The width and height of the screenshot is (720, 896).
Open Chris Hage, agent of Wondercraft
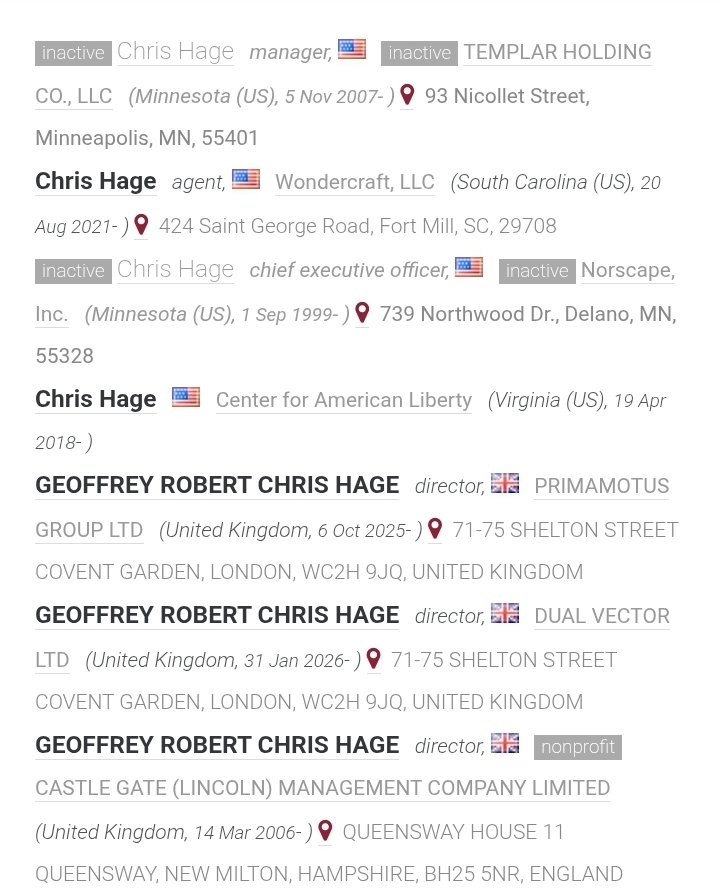pos(95,181)
